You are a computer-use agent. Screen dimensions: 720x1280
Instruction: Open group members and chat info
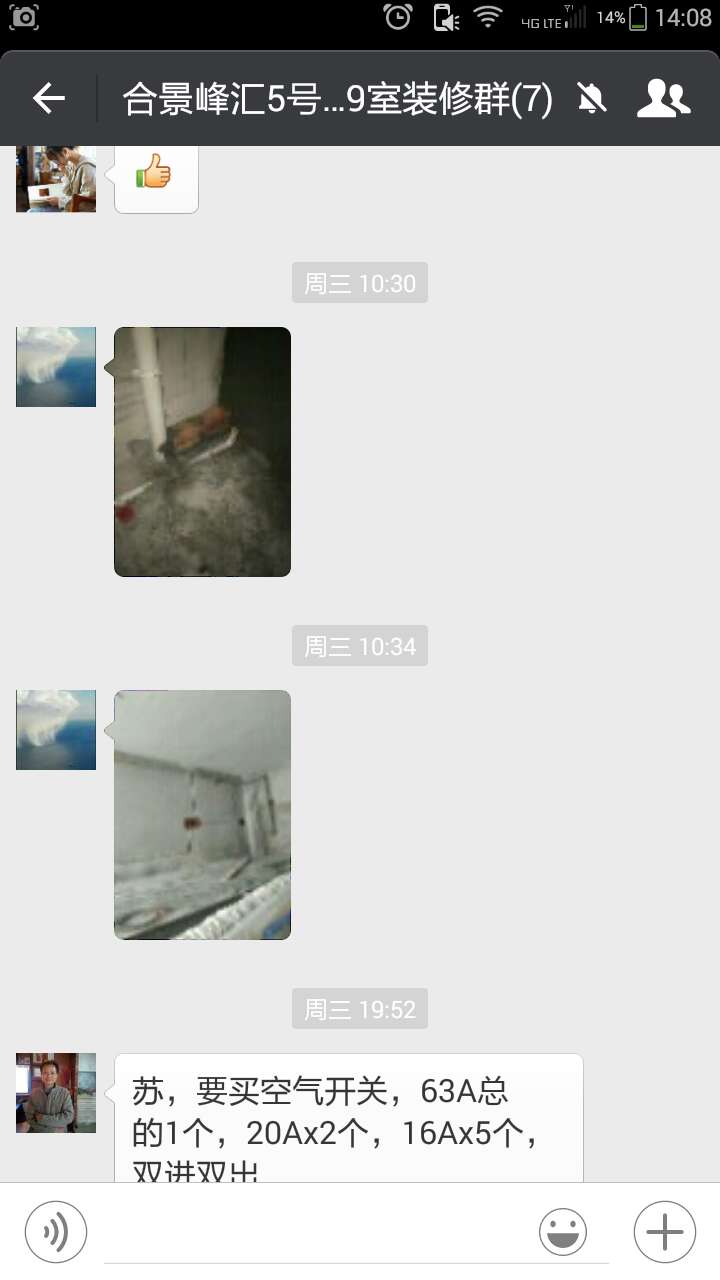664,98
